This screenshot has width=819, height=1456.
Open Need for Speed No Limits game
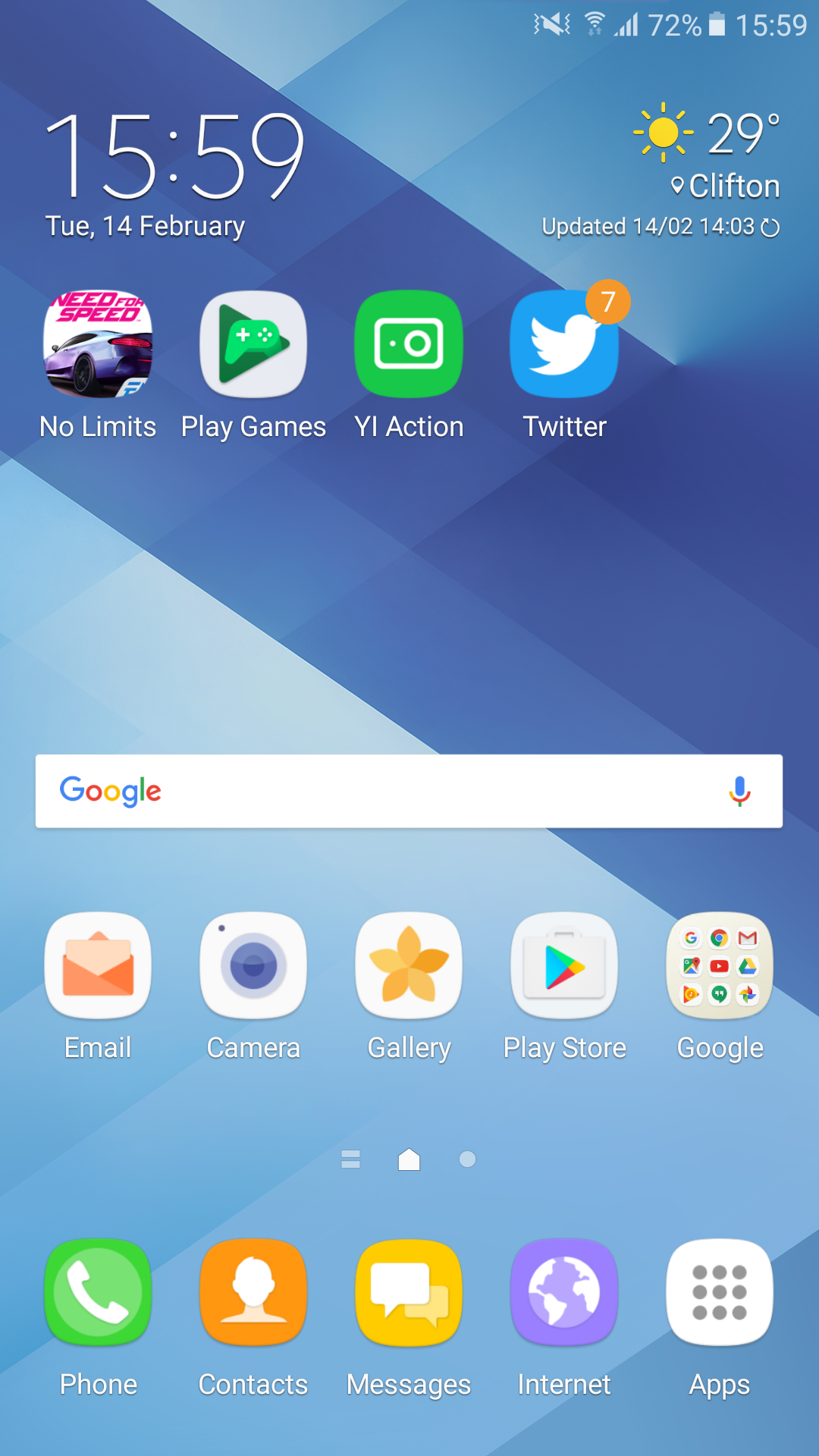point(98,345)
